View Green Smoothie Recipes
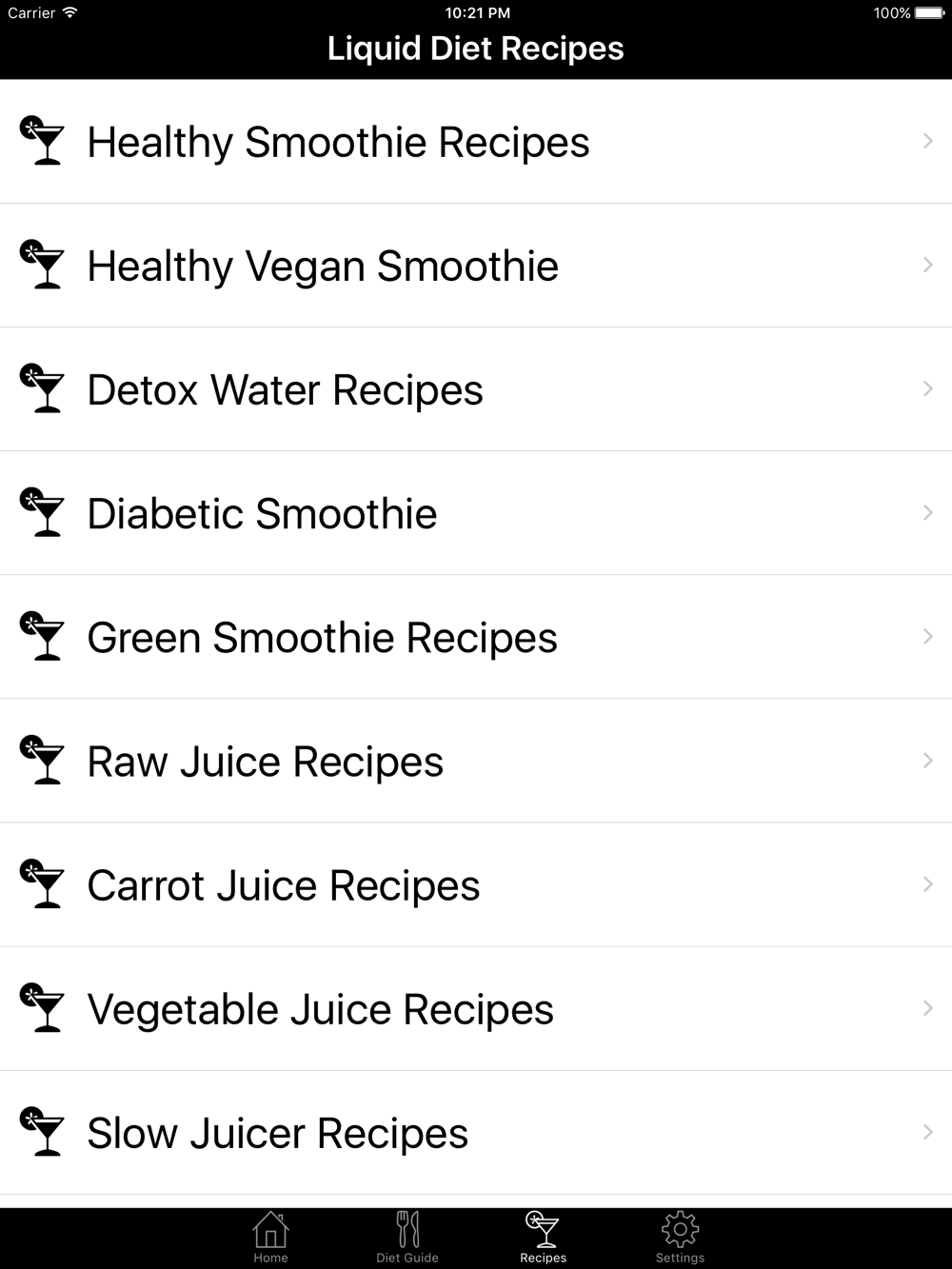952x1269 pixels. (x=476, y=637)
